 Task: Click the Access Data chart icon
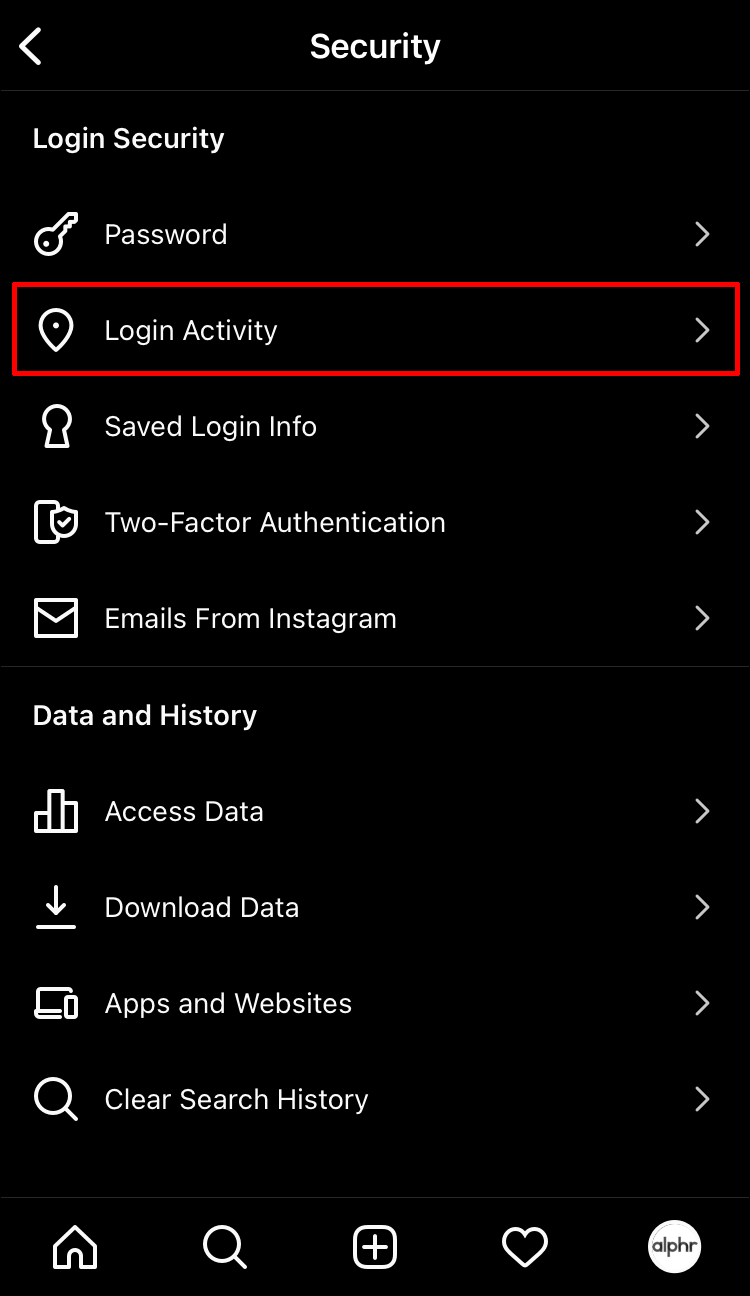pyautogui.click(x=55, y=811)
